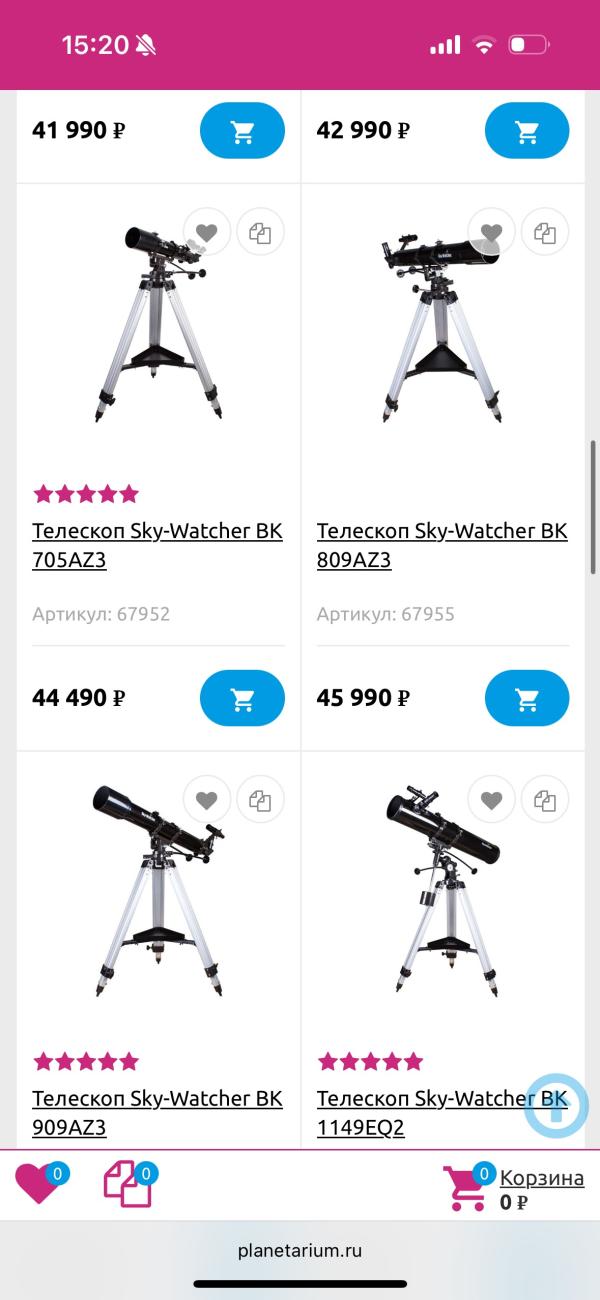This screenshot has height=1300, width=600.
Task: Favorite the Sky-Watcher BK 1149EQ2 telescope
Action: [491, 800]
